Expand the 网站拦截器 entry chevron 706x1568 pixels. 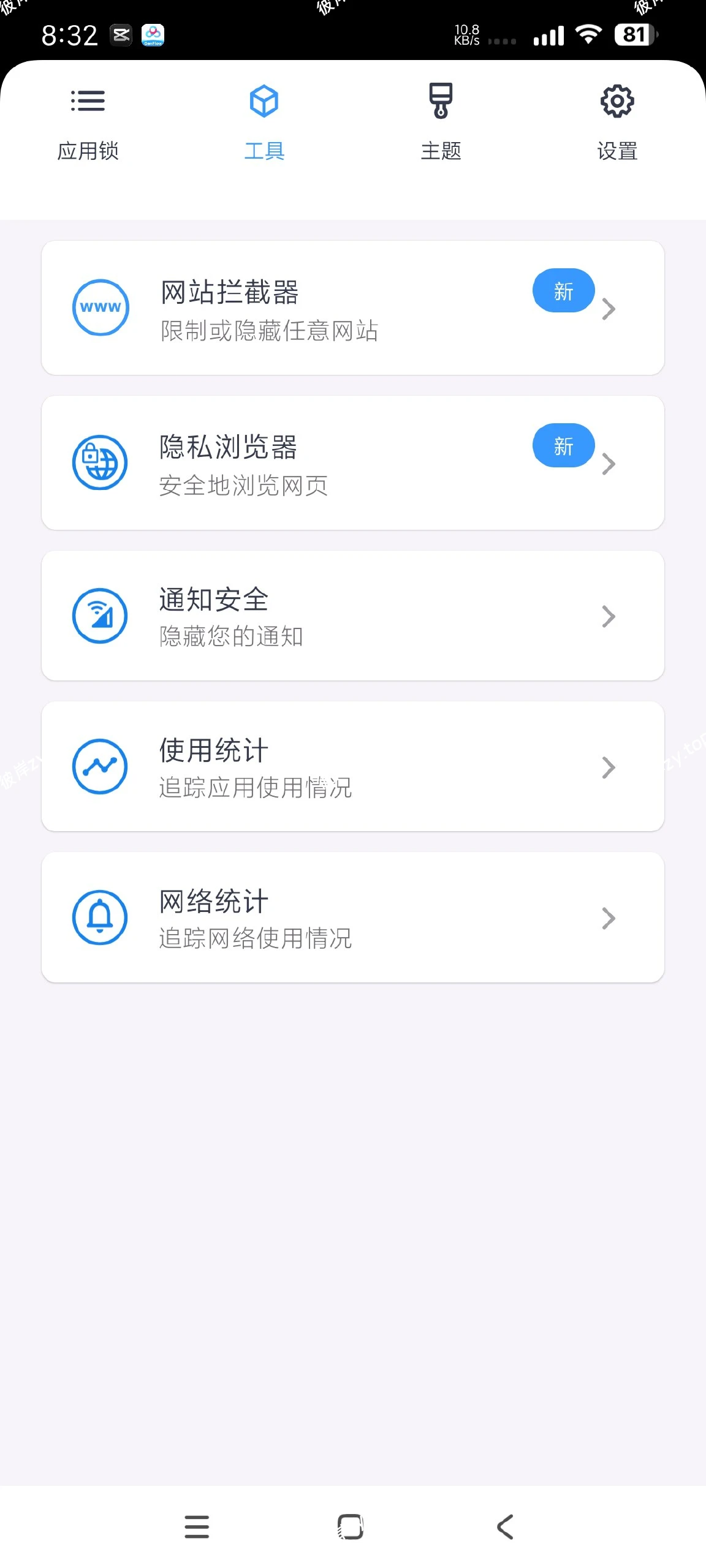(609, 309)
